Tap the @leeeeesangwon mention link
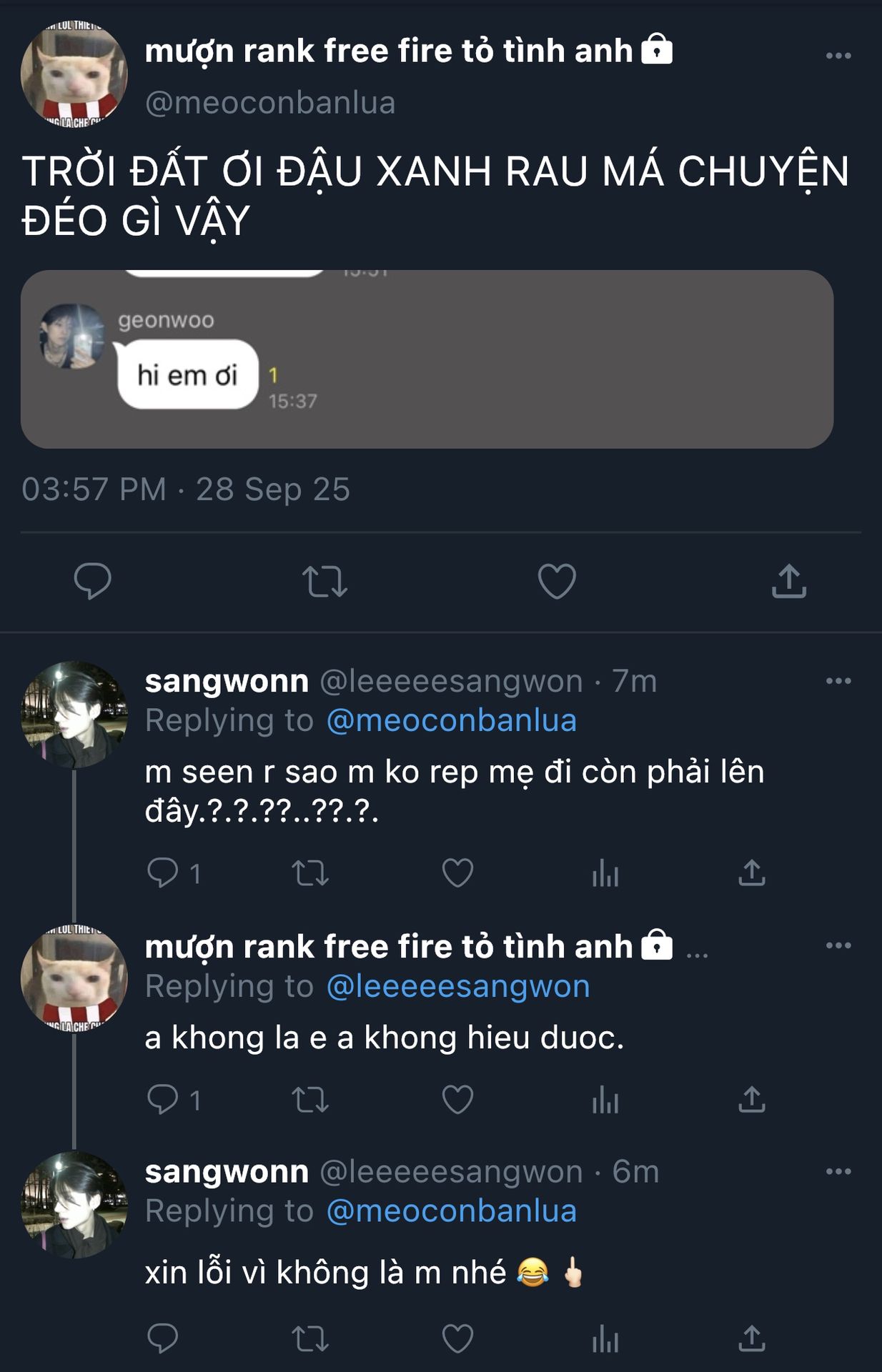The height and width of the screenshot is (1372, 882). [x=457, y=986]
